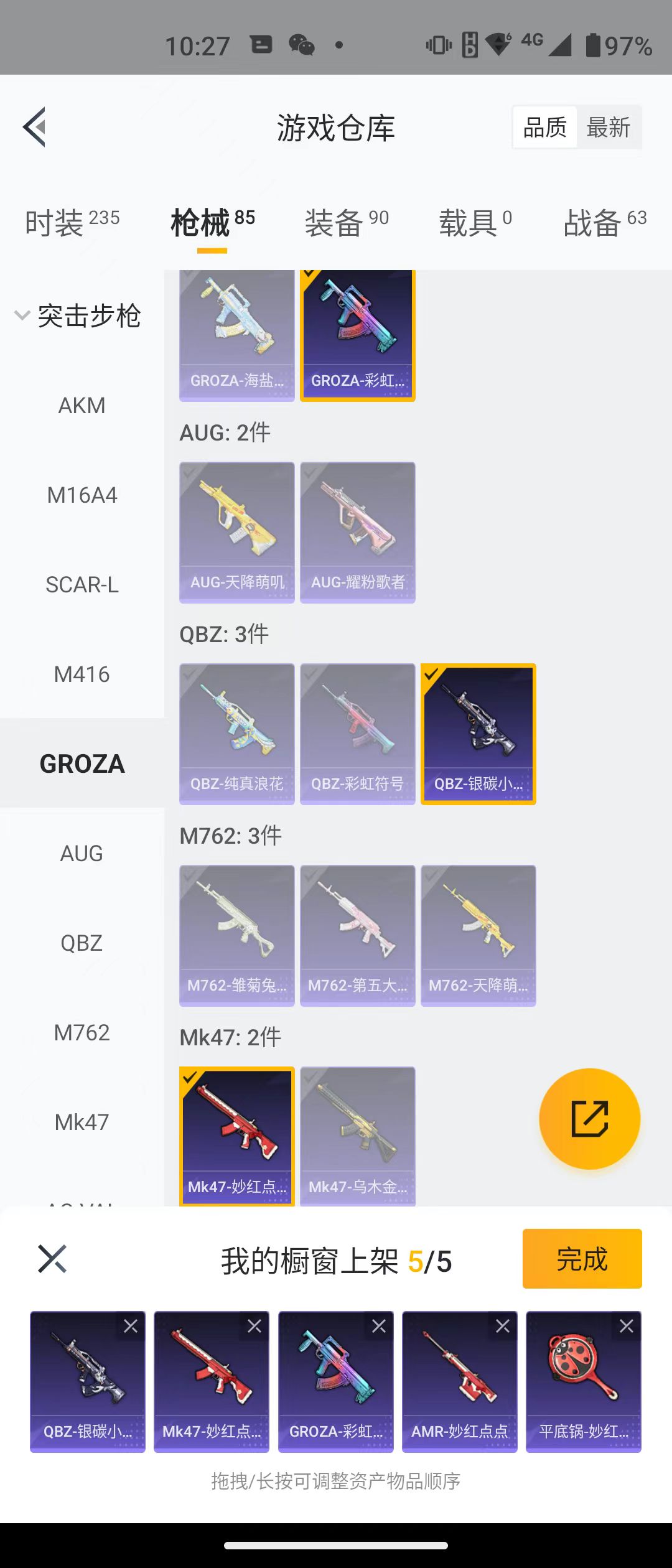672x1568 pixels.
Task: Choose the AUG-耀粉歌者 skin
Action: [357, 532]
